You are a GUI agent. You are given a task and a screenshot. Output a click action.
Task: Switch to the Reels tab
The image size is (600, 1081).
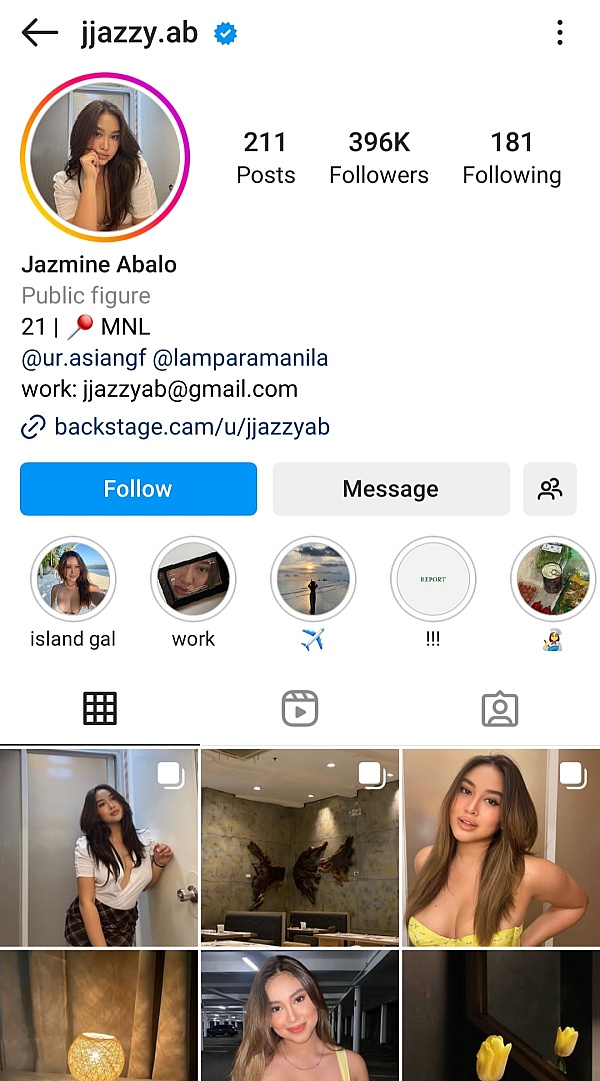click(x=300, y=708)
